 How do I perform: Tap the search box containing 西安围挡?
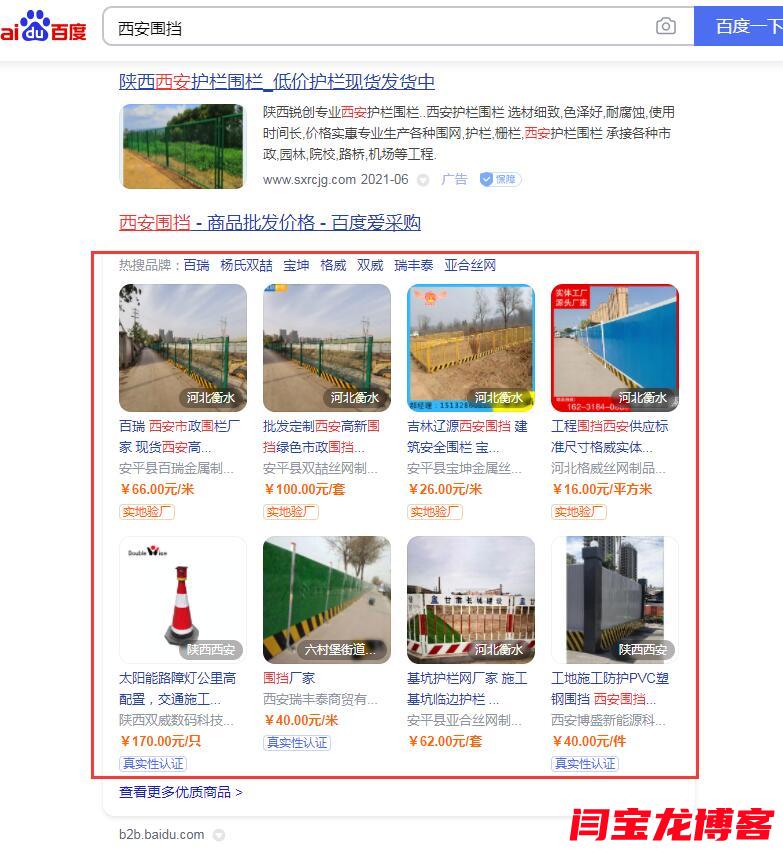380,28
